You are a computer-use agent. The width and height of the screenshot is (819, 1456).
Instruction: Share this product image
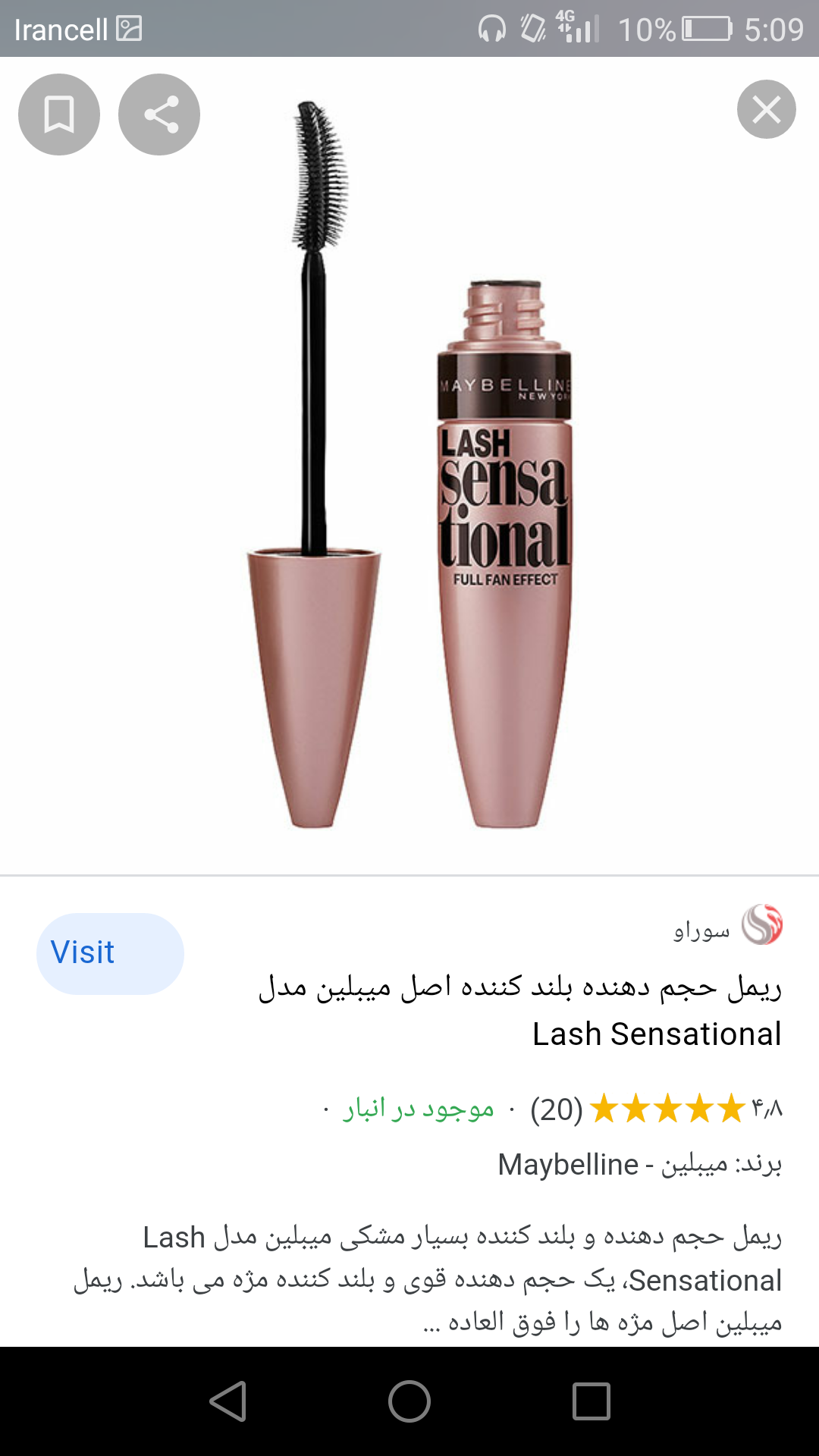(159, 115)
